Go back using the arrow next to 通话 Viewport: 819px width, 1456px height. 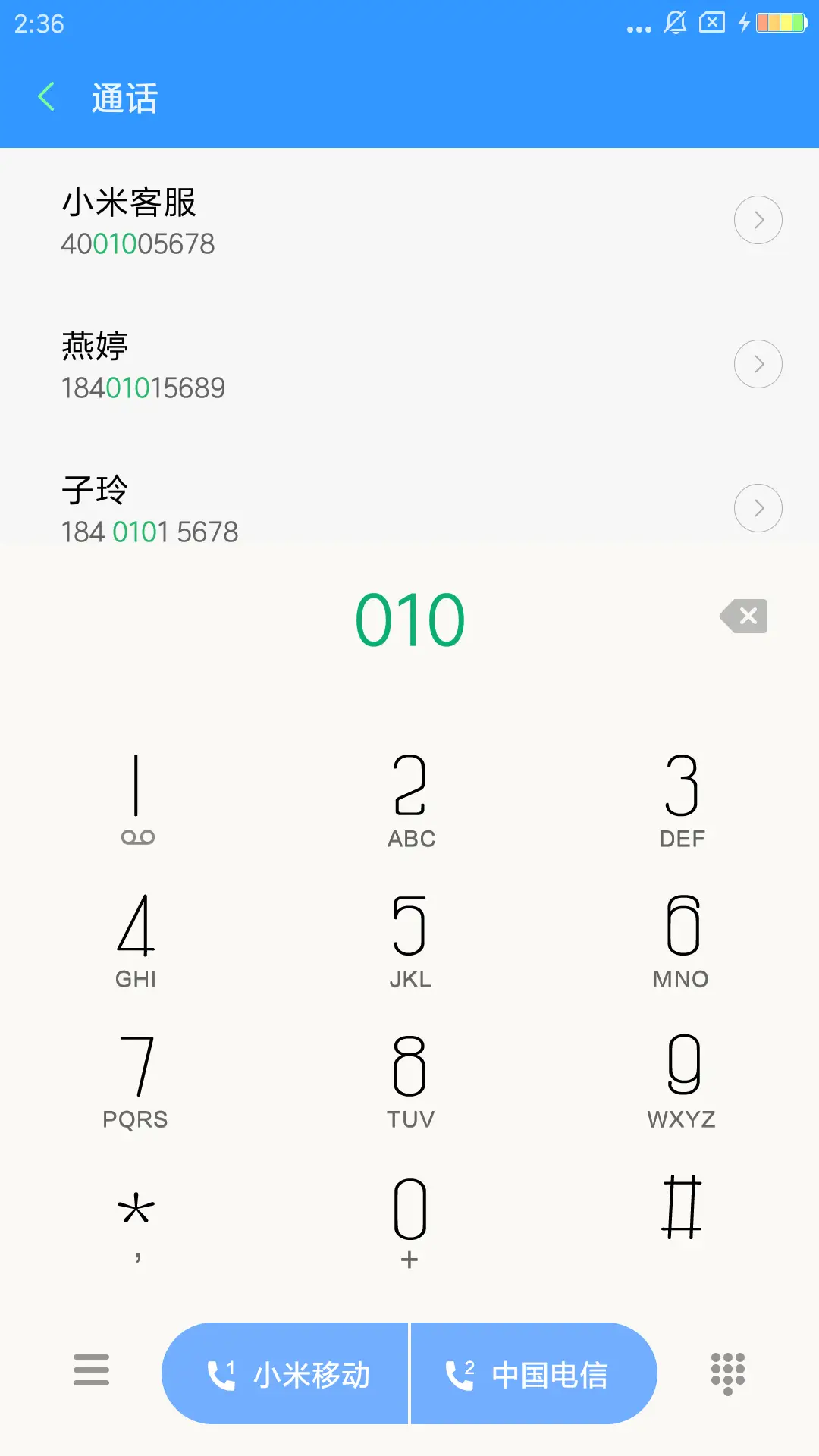tap(45, 97)
